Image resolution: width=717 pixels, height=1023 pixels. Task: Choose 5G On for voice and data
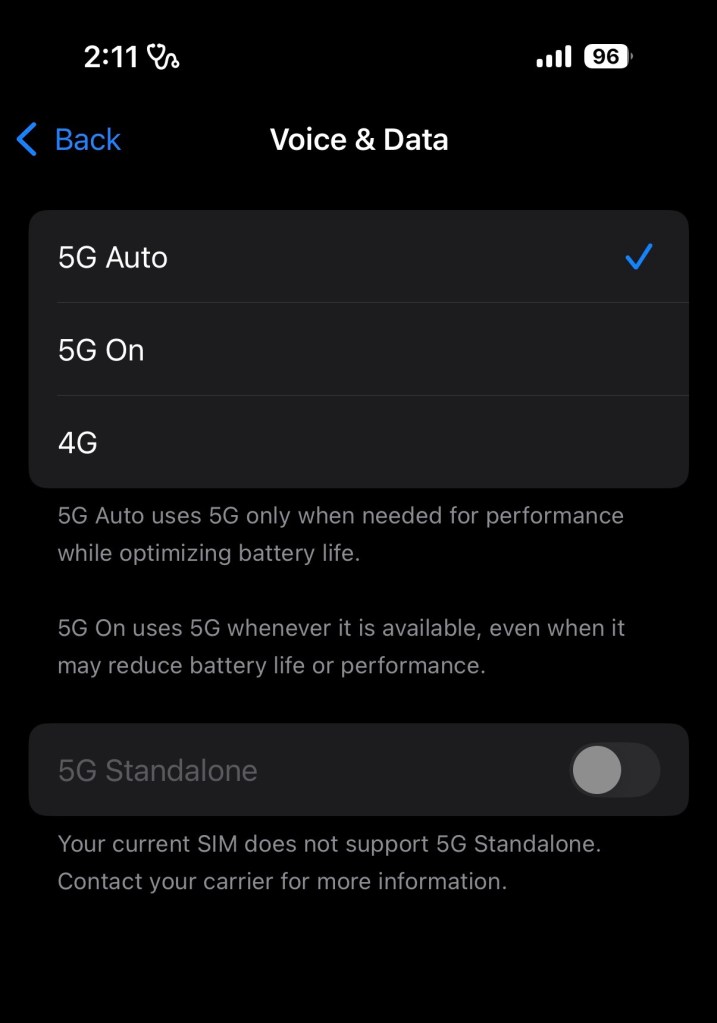coord(358,350)
